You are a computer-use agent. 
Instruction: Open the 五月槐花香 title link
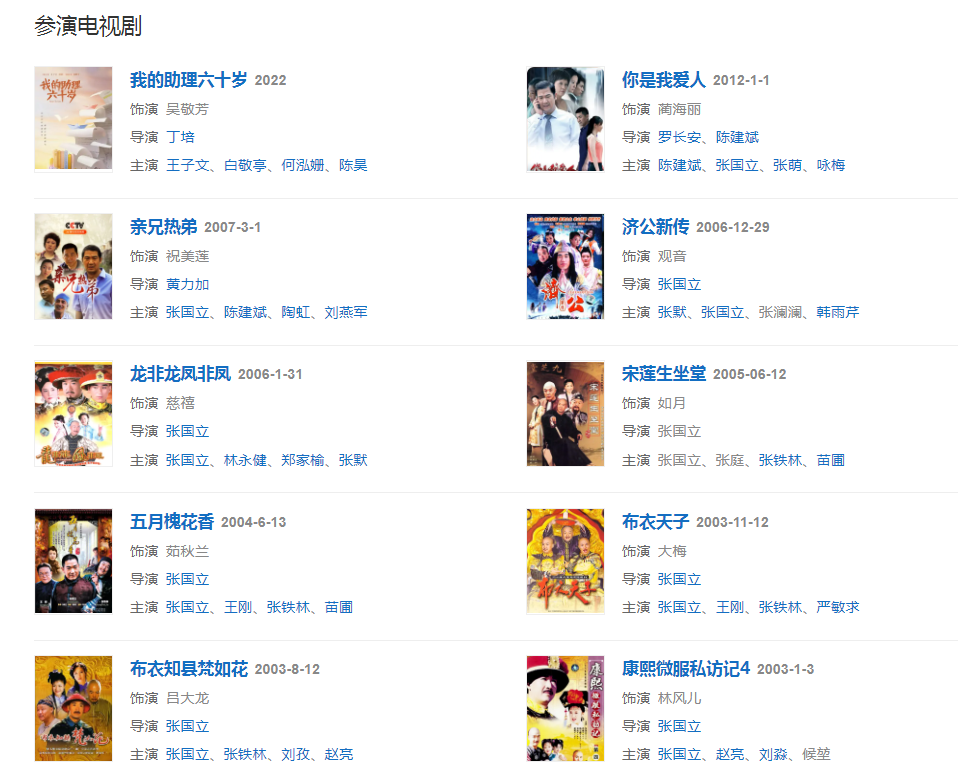[x=172, y=522]
